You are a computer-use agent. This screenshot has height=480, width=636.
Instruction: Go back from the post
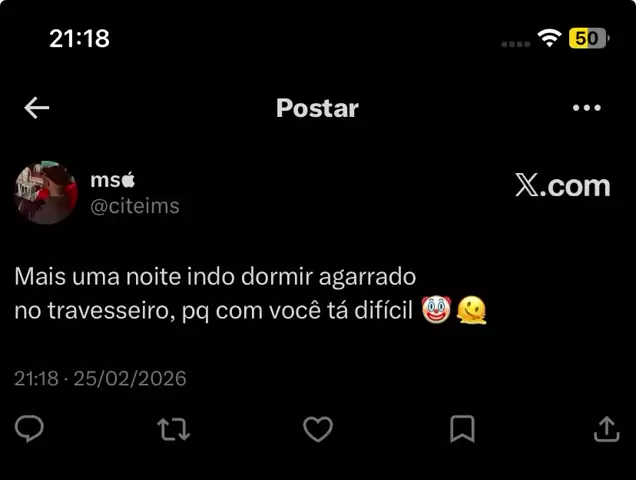[x=37, y=108]
